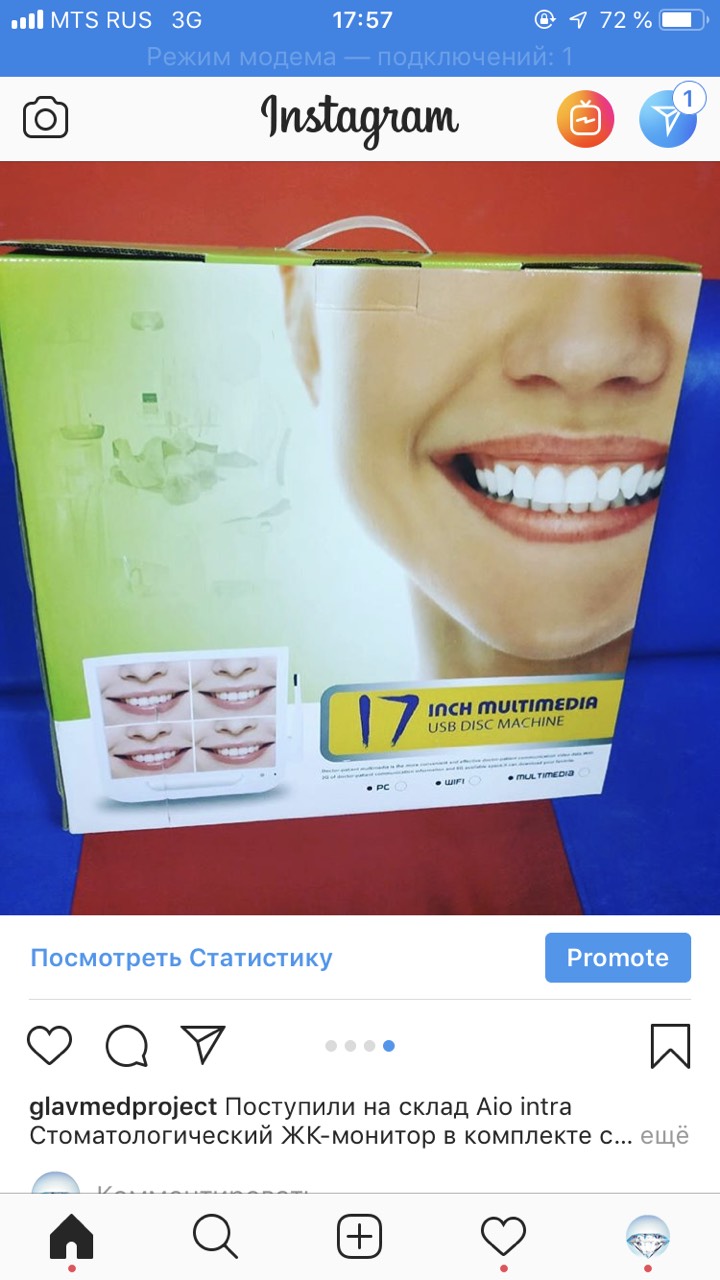720x1280 pixels.
Task: Like the glavmedproject post
Action: pyautogui.click(x=49, y=1045)
